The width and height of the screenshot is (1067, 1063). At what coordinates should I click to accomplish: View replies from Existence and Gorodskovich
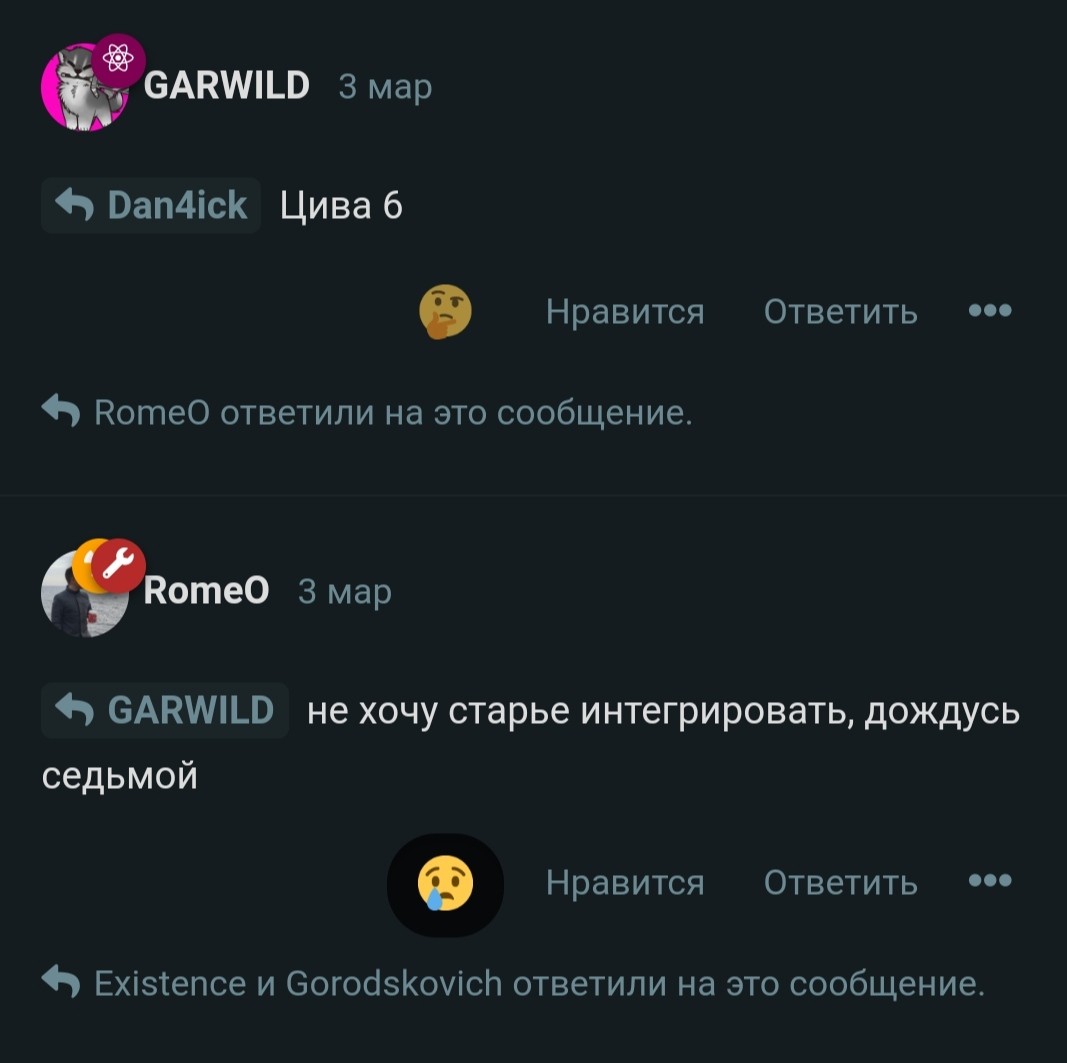pos(513,983)
